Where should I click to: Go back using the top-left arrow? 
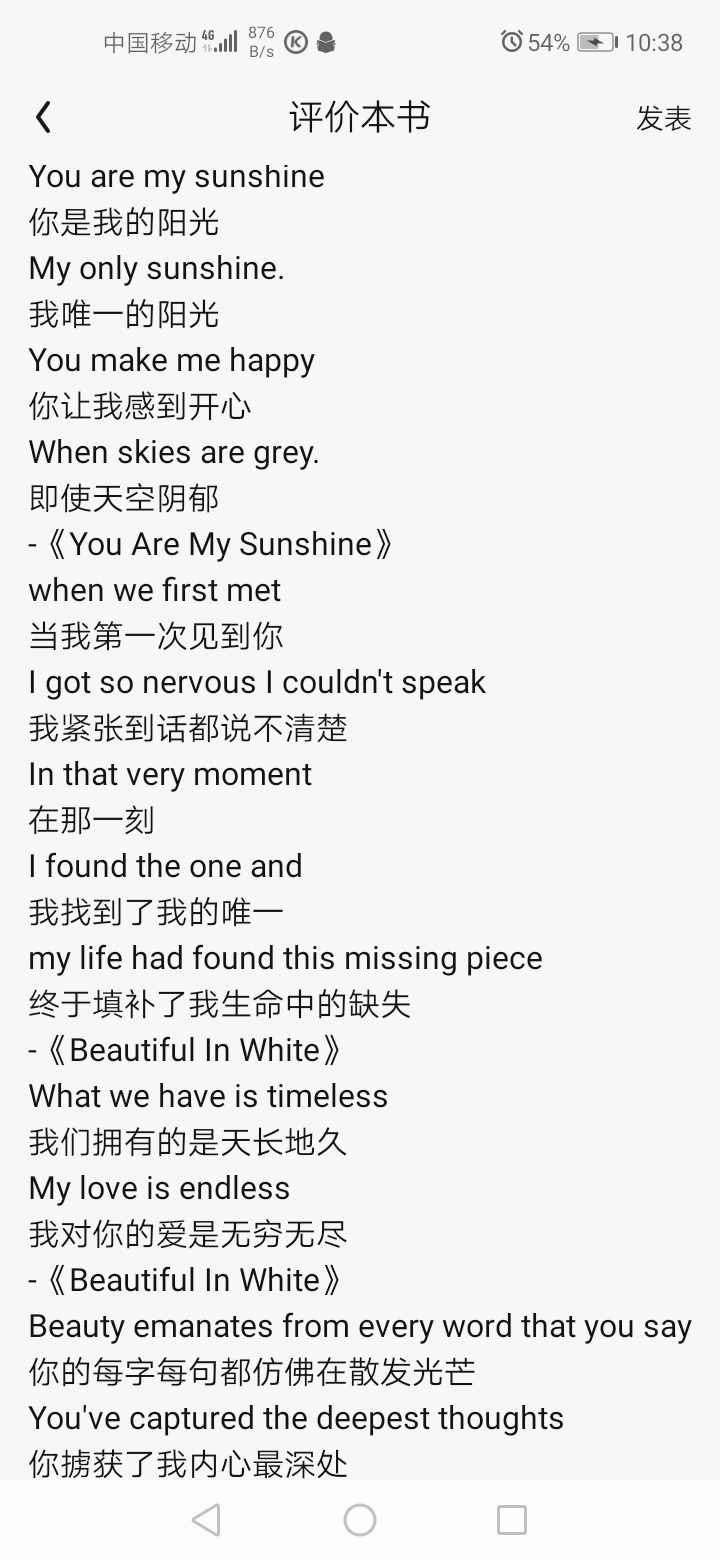point(43,118)
